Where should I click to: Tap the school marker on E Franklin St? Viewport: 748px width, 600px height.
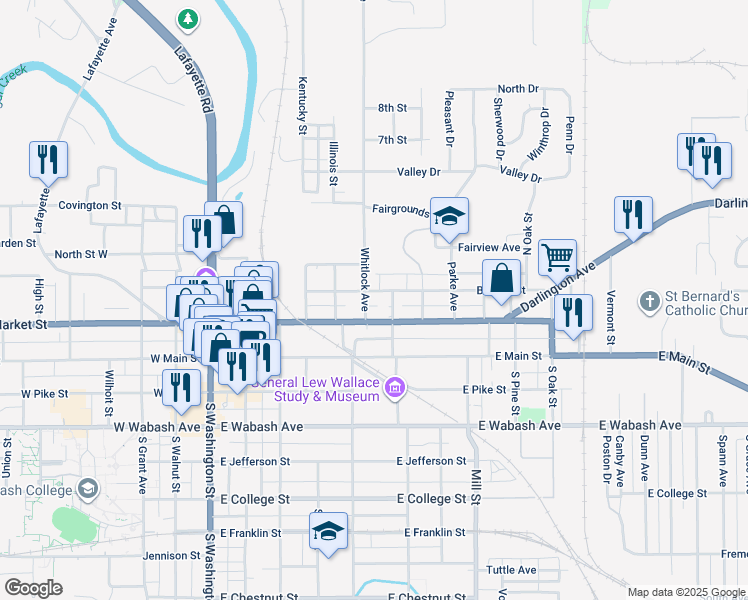(x=328, y=530)
